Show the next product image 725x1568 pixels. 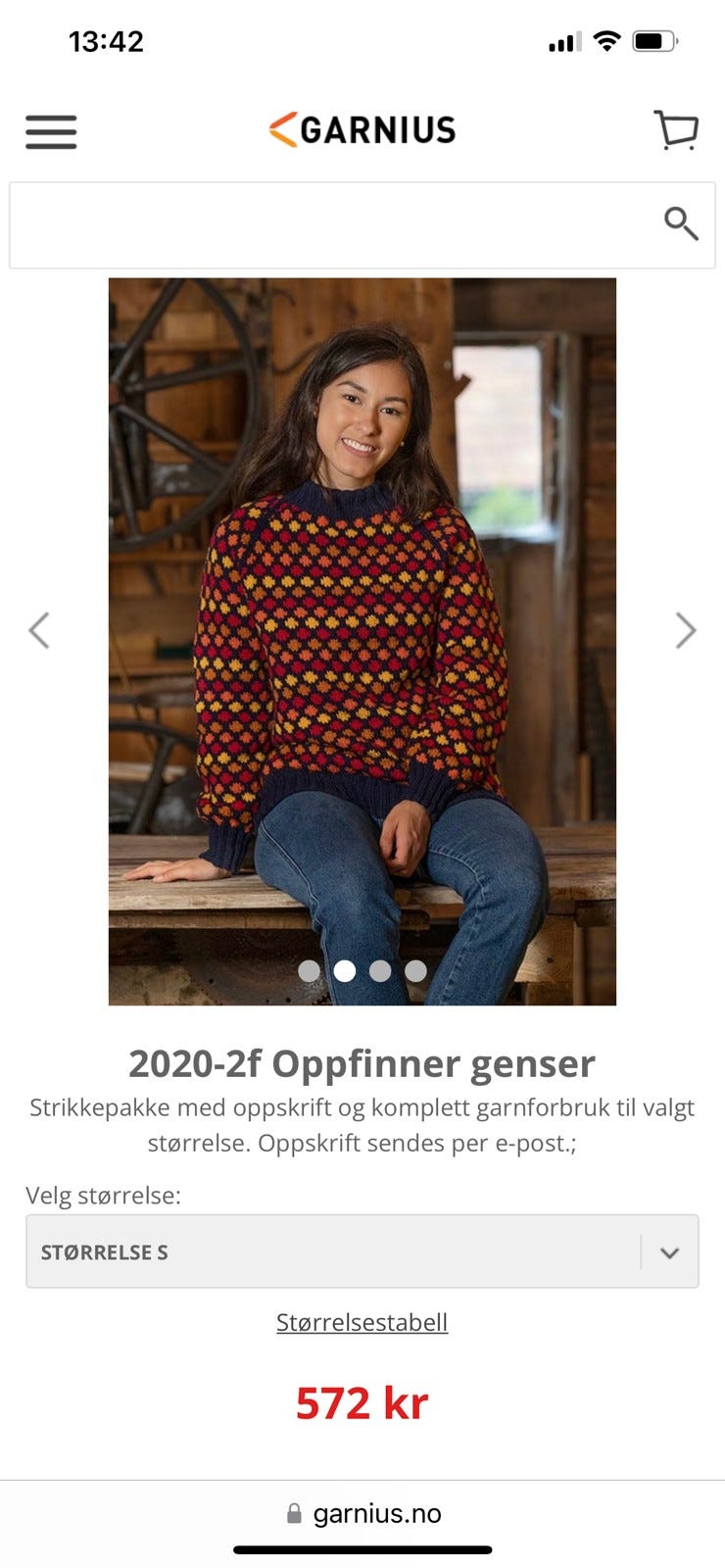pos(685,631)
